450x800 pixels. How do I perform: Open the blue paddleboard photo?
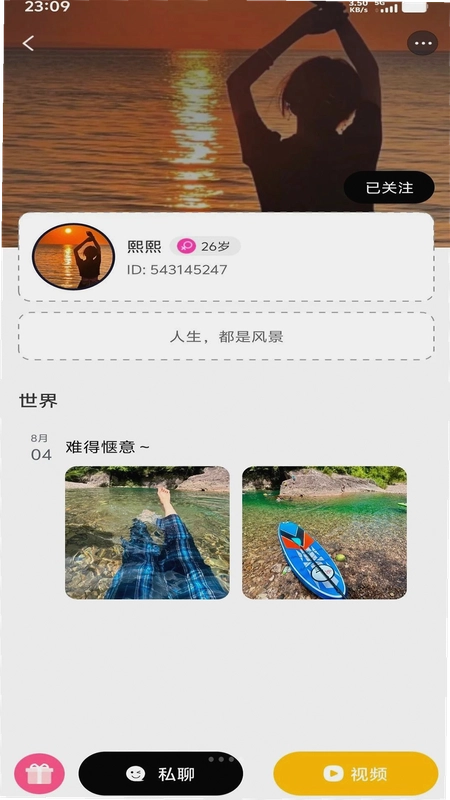click(324, 533)
